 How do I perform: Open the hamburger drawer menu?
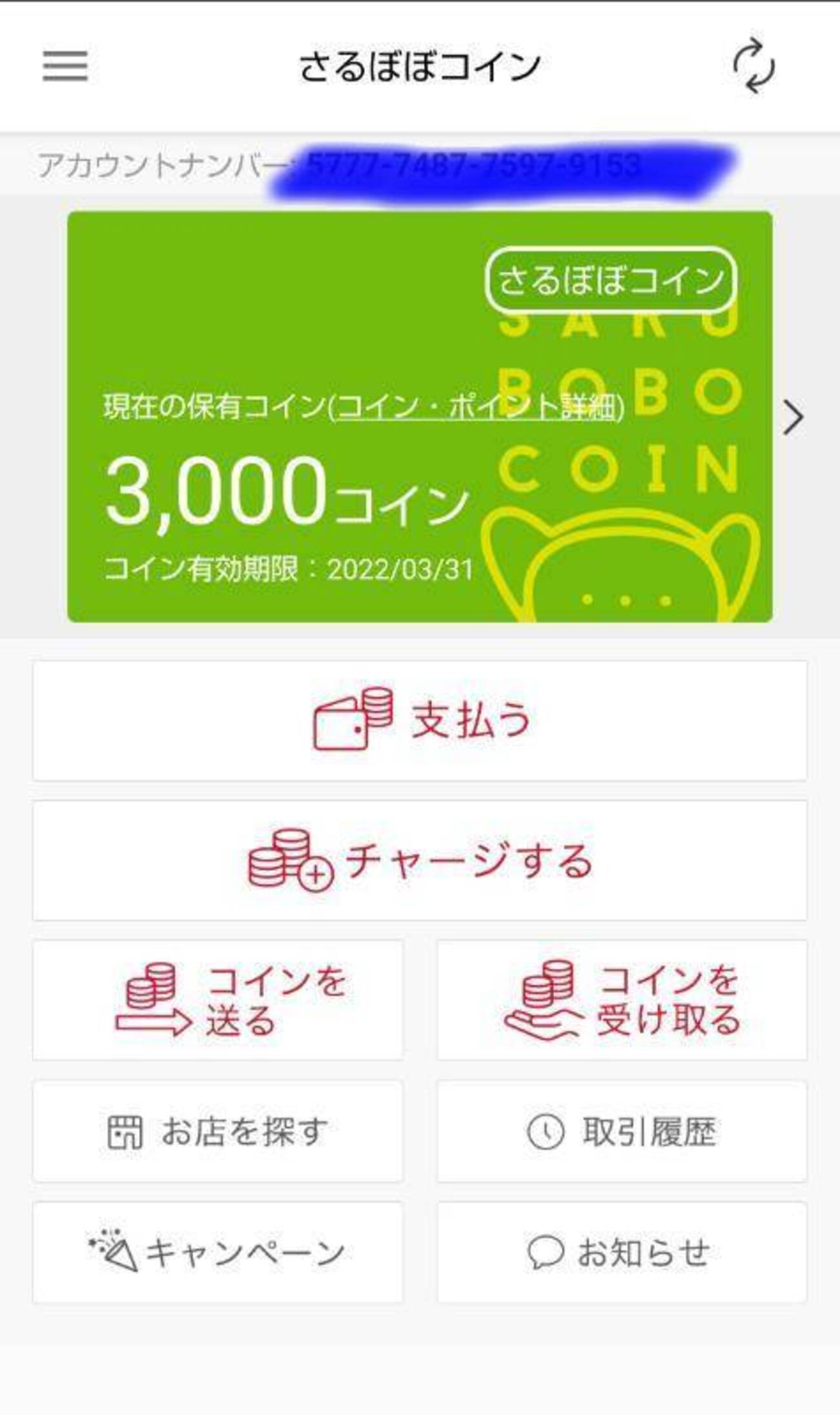point(65,66)
